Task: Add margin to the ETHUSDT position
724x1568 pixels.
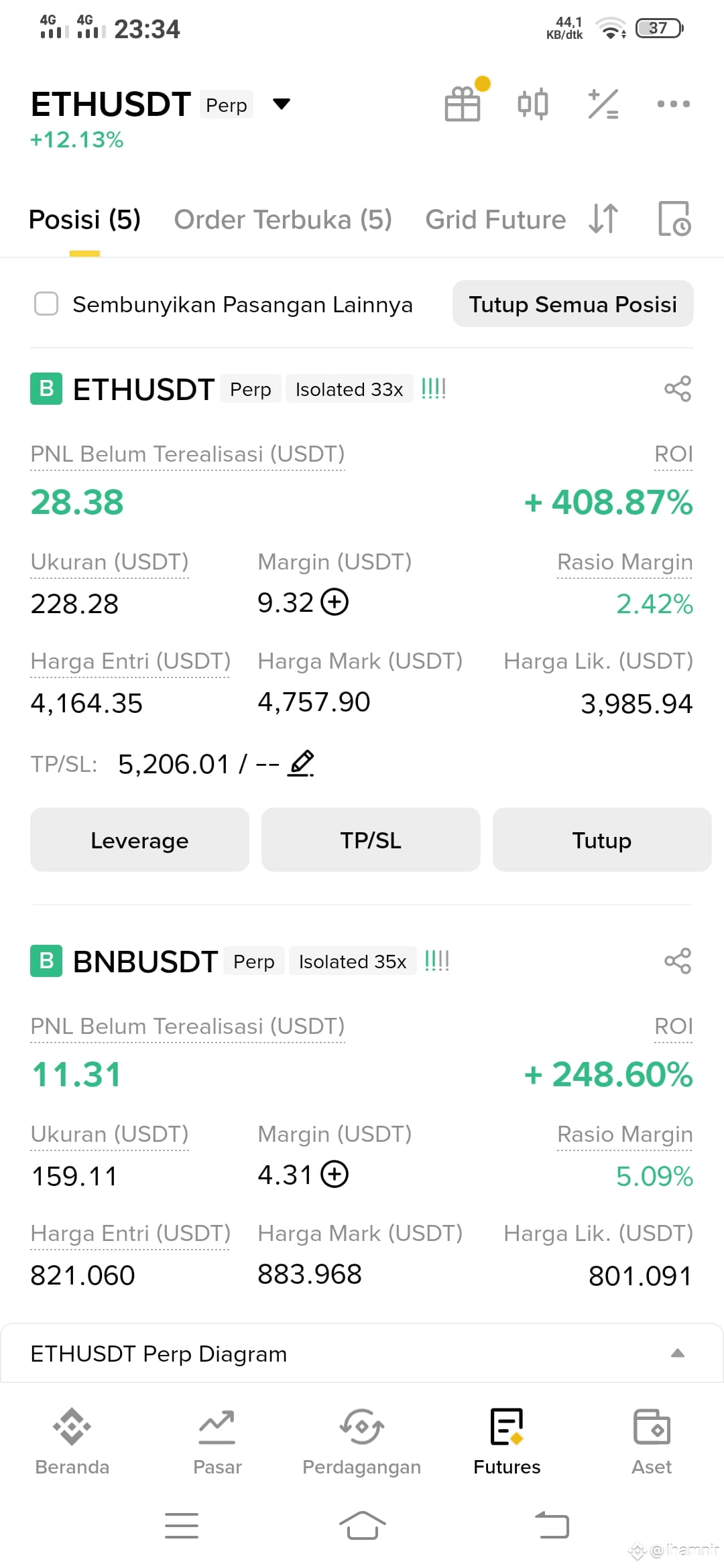Action: (x=335, y=602)
